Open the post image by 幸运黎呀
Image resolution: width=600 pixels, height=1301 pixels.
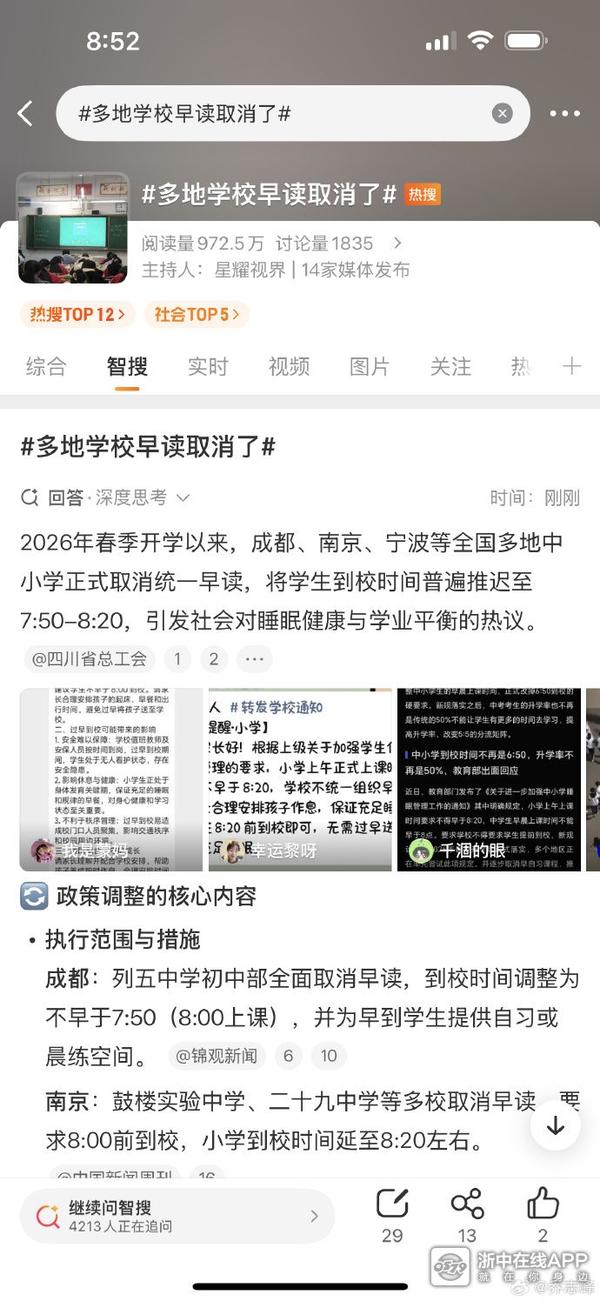[299, 779]
